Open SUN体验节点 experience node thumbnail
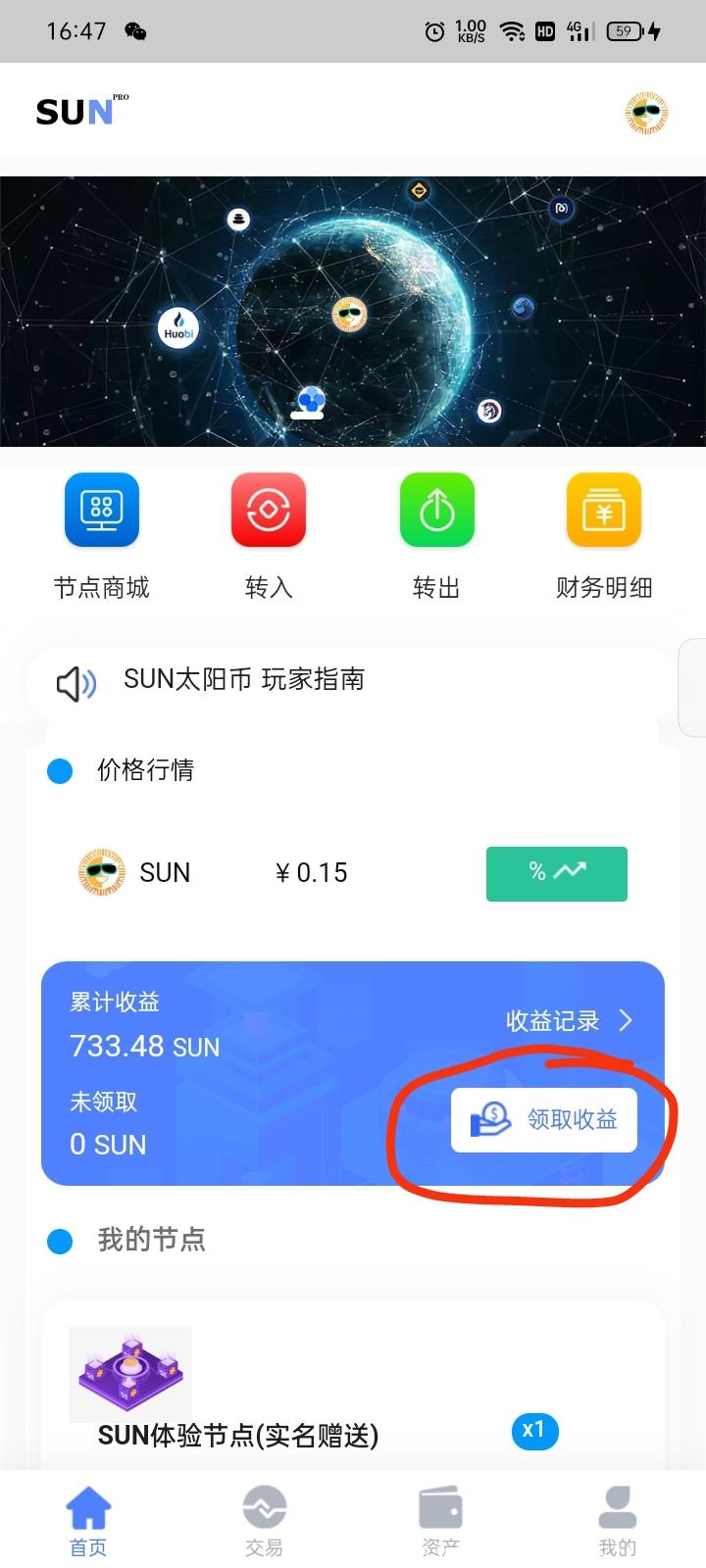706x1568 pixels. [x=128, y=1374]
